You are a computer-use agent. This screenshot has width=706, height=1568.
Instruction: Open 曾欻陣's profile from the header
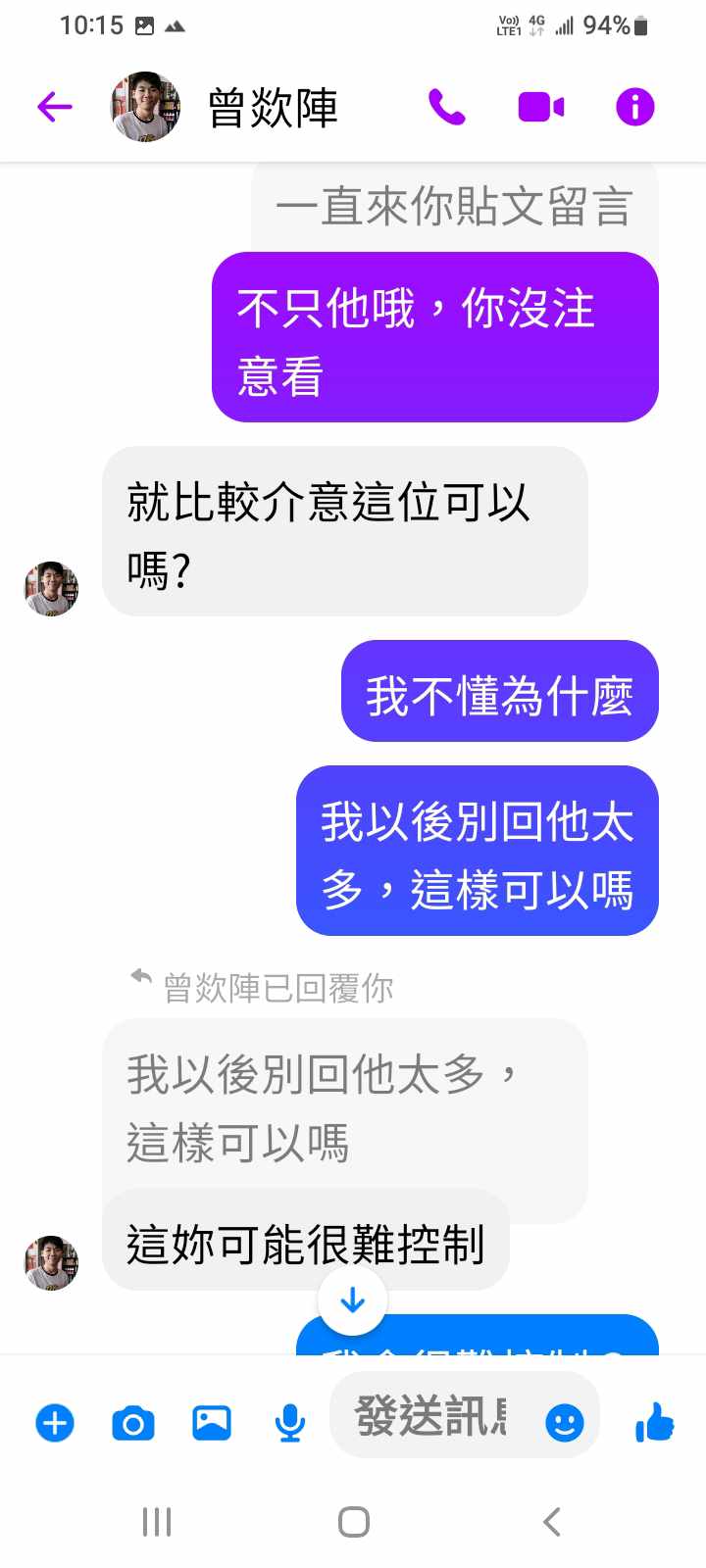(x=273, y=107)
